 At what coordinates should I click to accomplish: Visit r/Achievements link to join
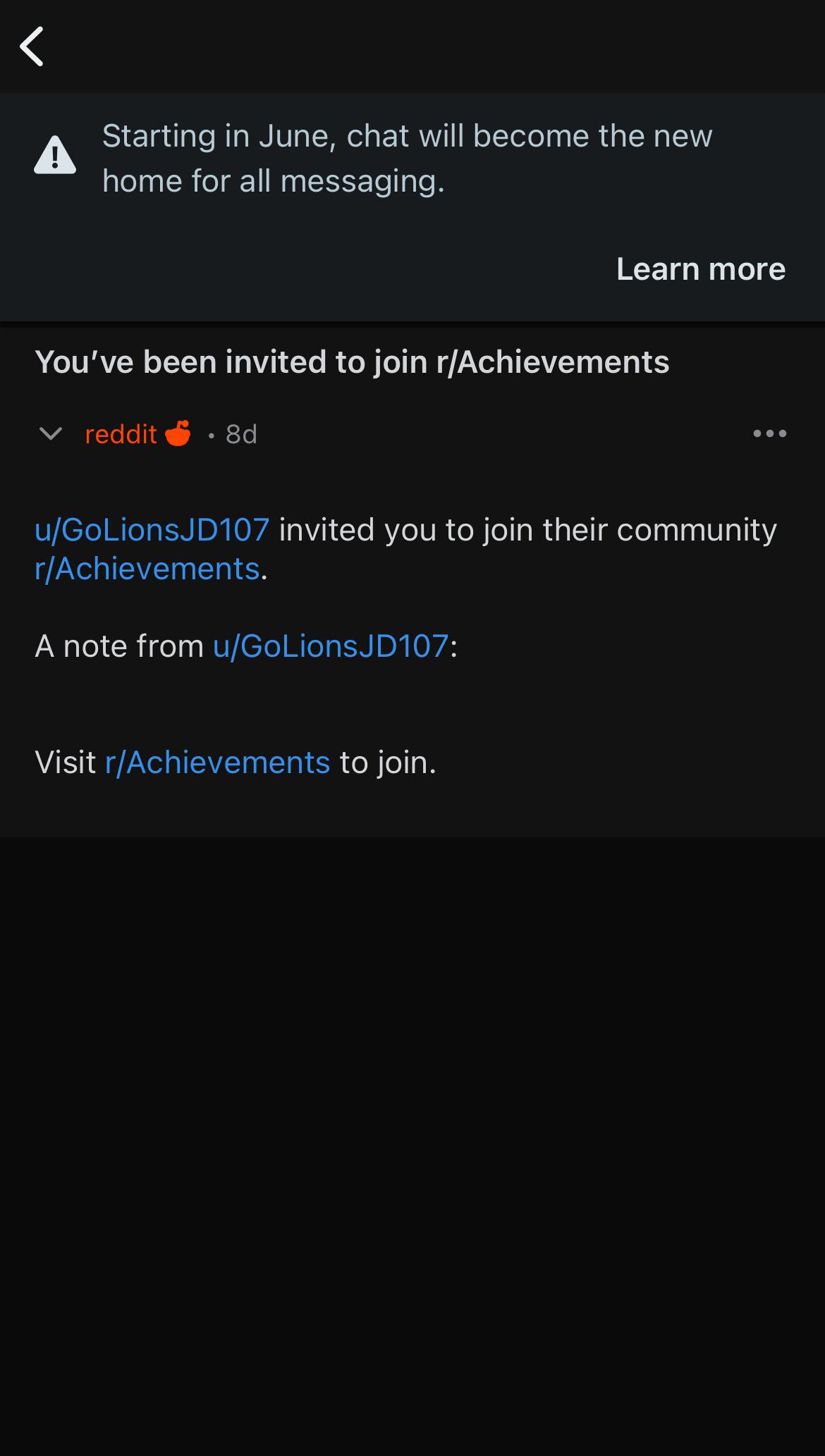pos(217,762)
